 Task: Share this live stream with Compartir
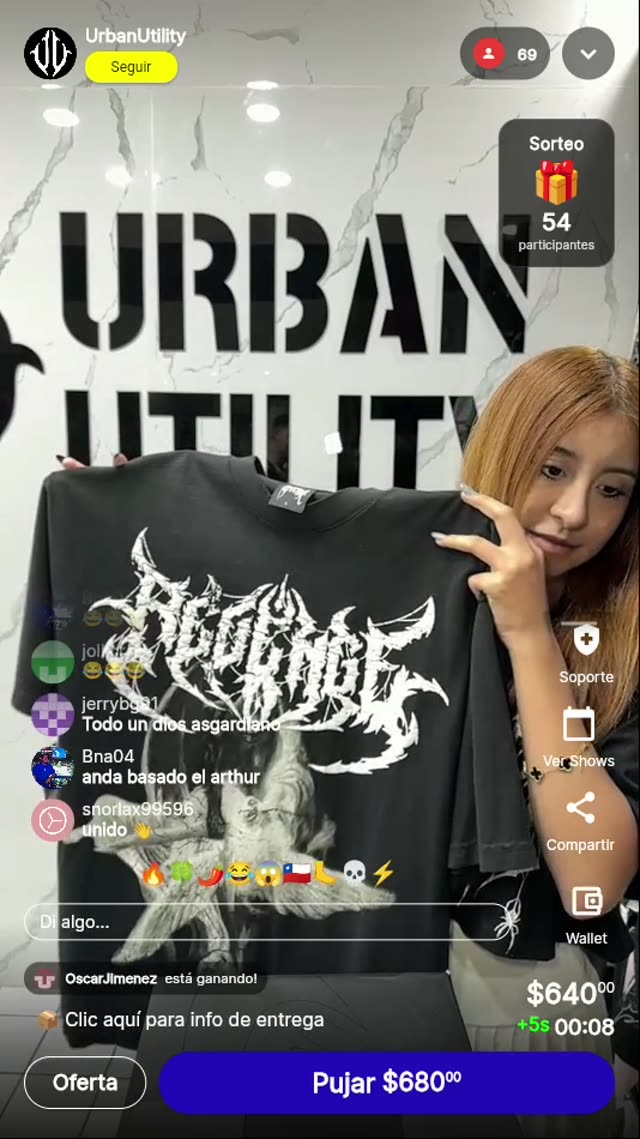[x=580, y=822]
